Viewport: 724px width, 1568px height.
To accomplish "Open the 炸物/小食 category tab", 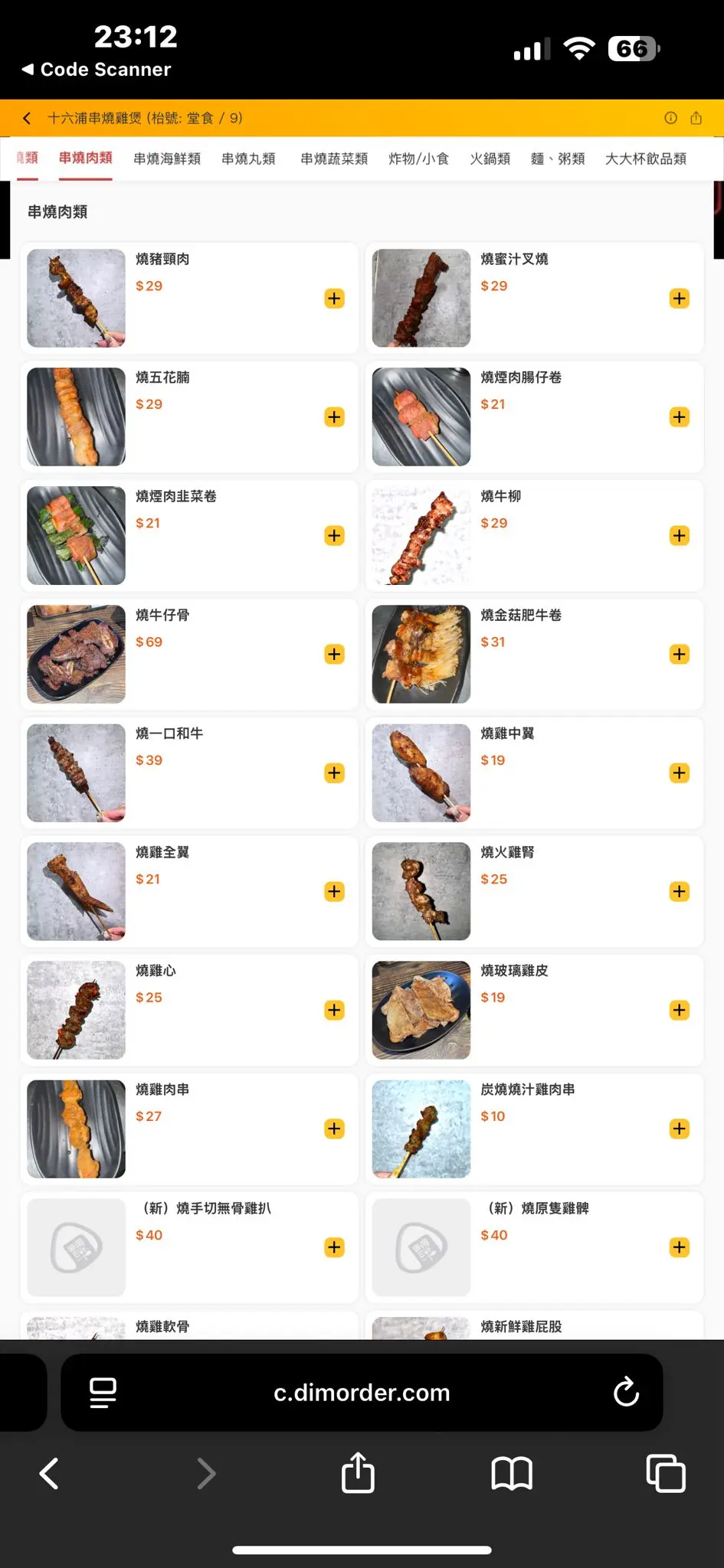I will click(x=418, y=158).
